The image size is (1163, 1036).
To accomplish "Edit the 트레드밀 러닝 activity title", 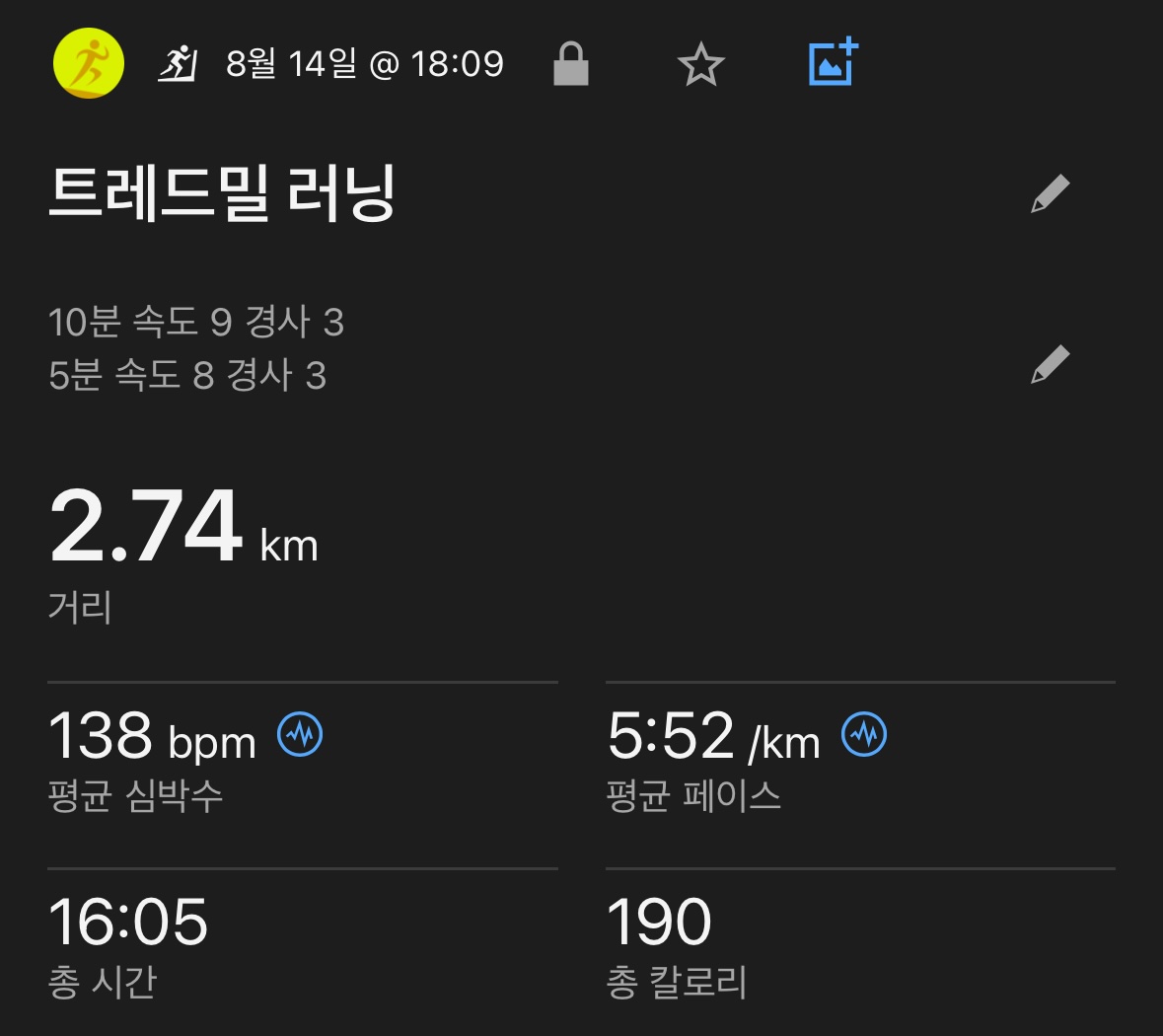I will (1050, 193).
